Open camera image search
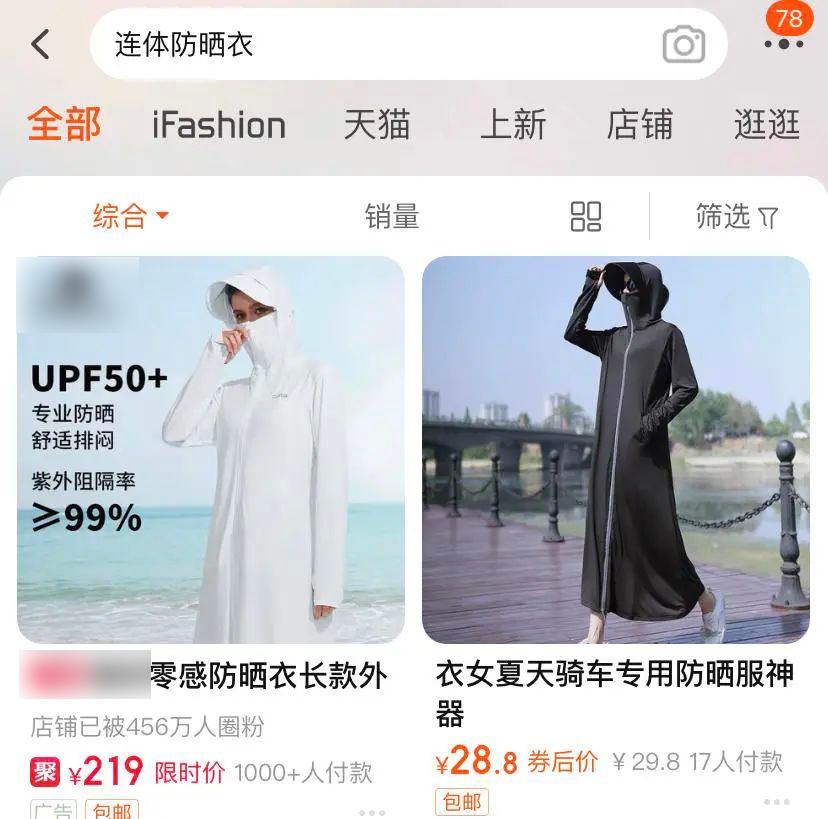 coord(684,44)
